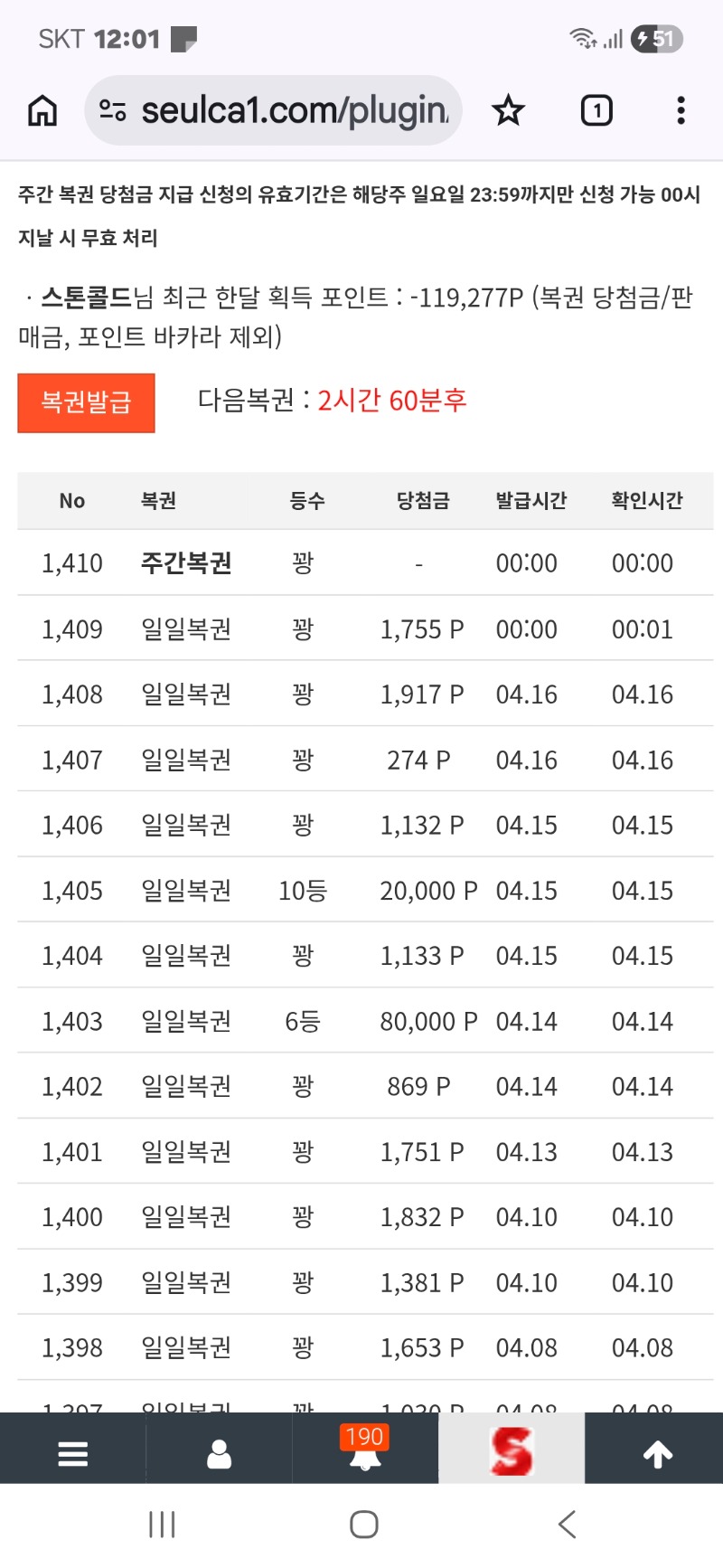This screenshot has height=1568, width=723.
Task: Show recent apps from the navigation bar
Action: [162, 1525]
